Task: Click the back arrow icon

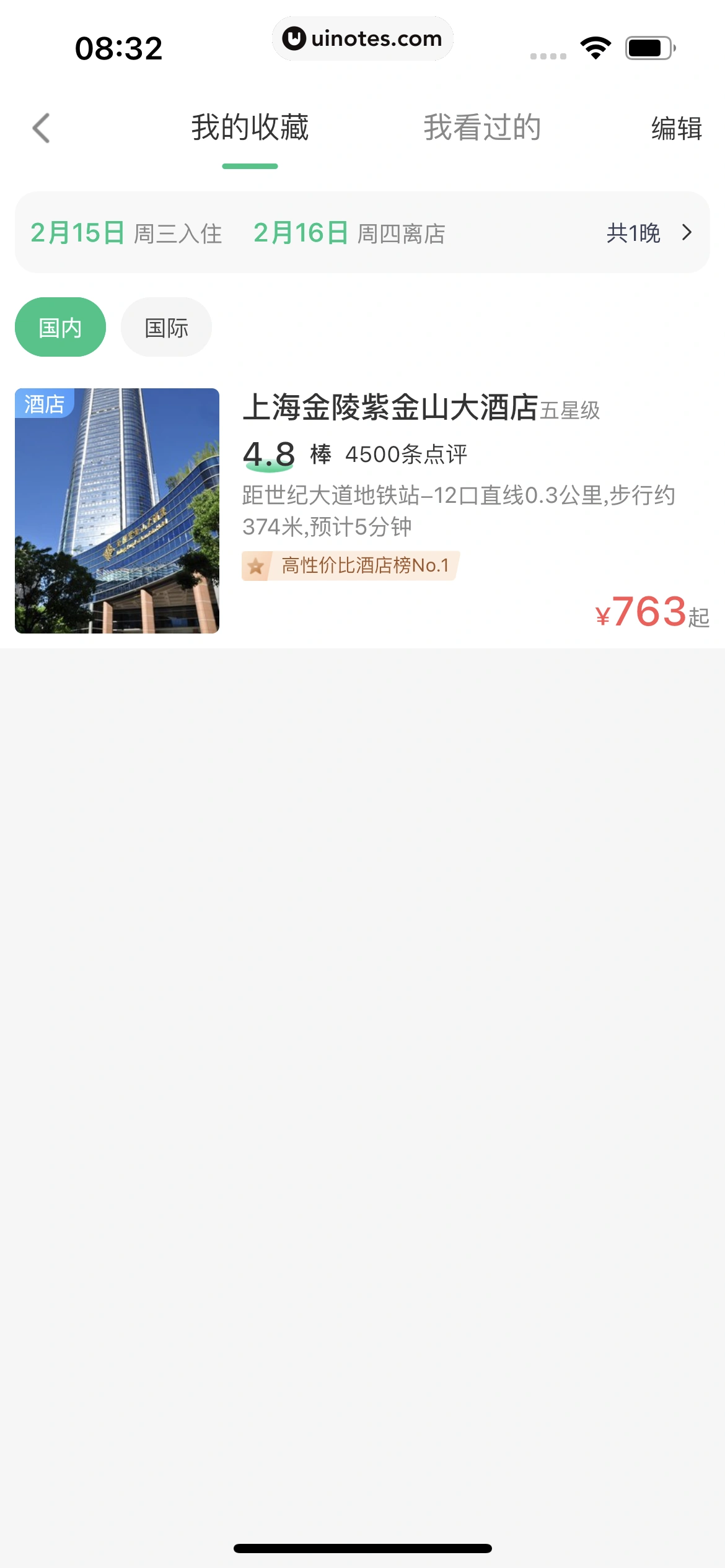Action: tap(40, 128)
